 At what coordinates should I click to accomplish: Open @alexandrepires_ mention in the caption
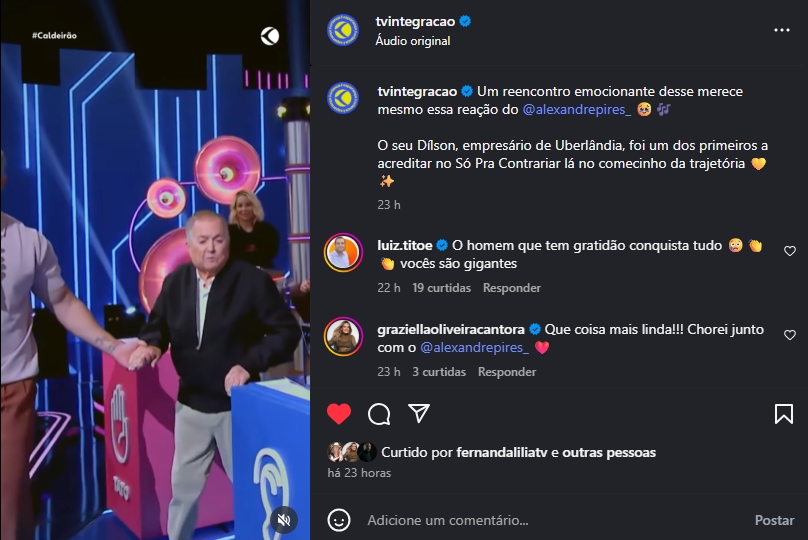577,108
